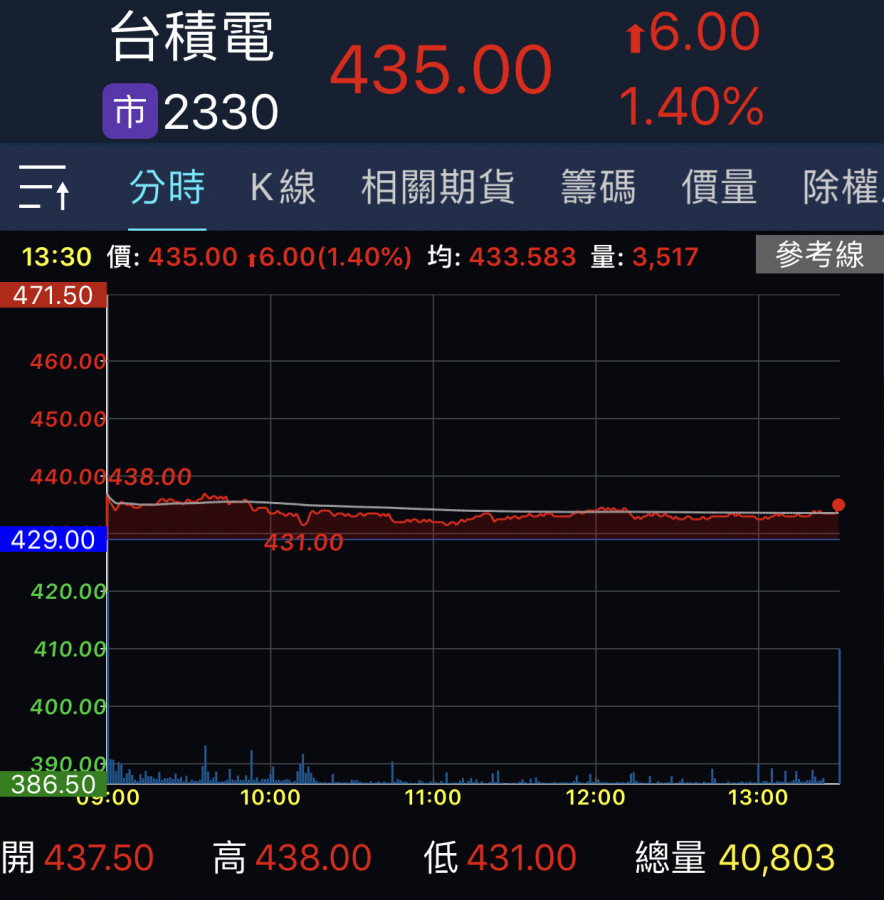
Task: Switch to the K線 tab
Action: (x=283, y=187)
